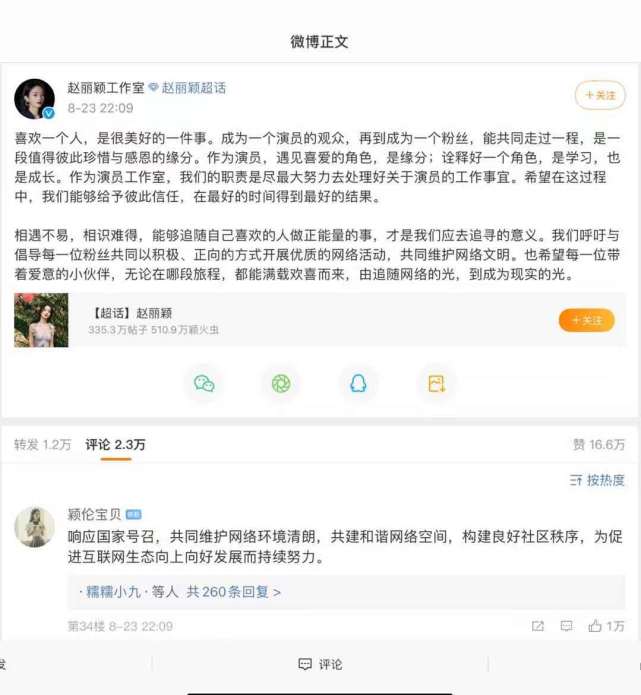Viewport: 641px width, 695px height.
Task: Share the post to QQ
Action: [358, 384]
